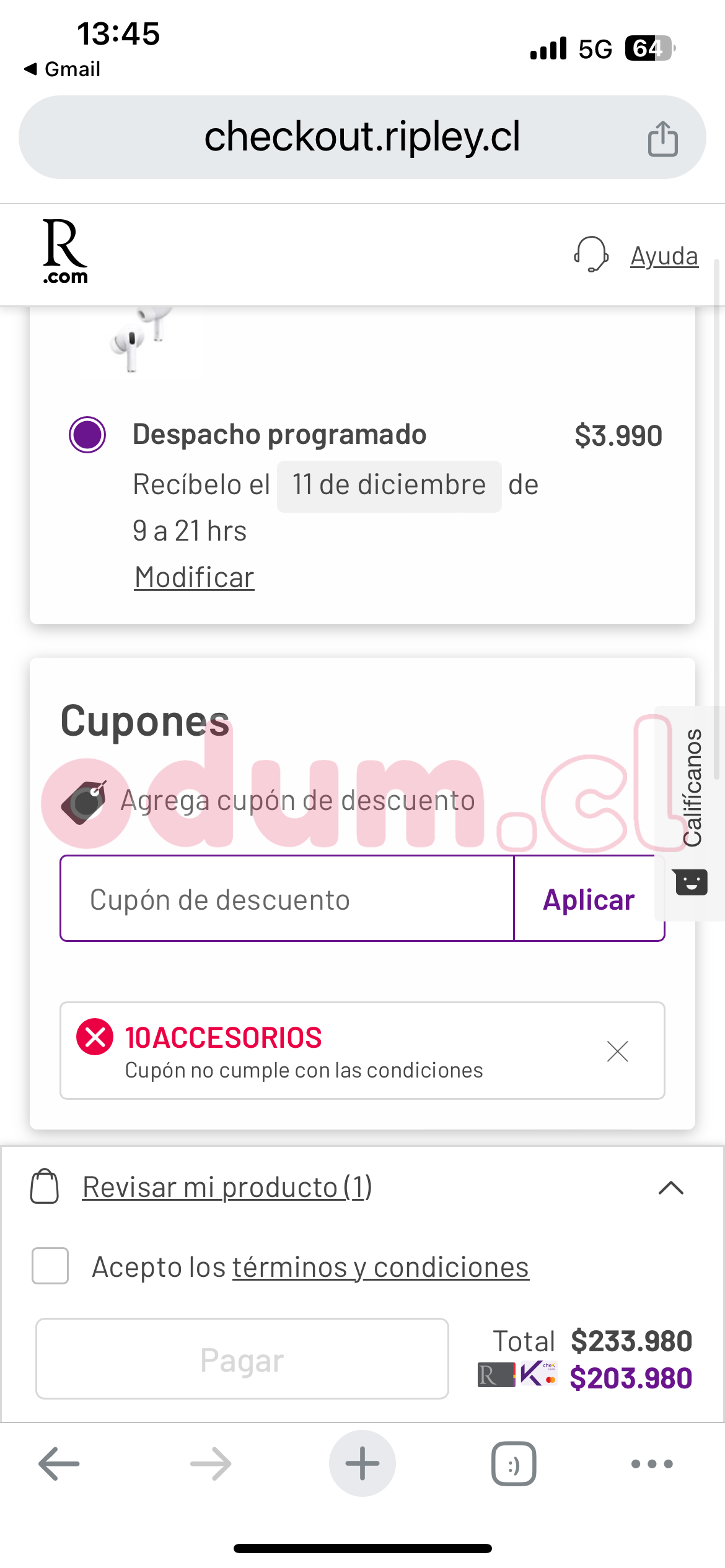
Task: Select the Despacho programado radio button
Action: 87,435
